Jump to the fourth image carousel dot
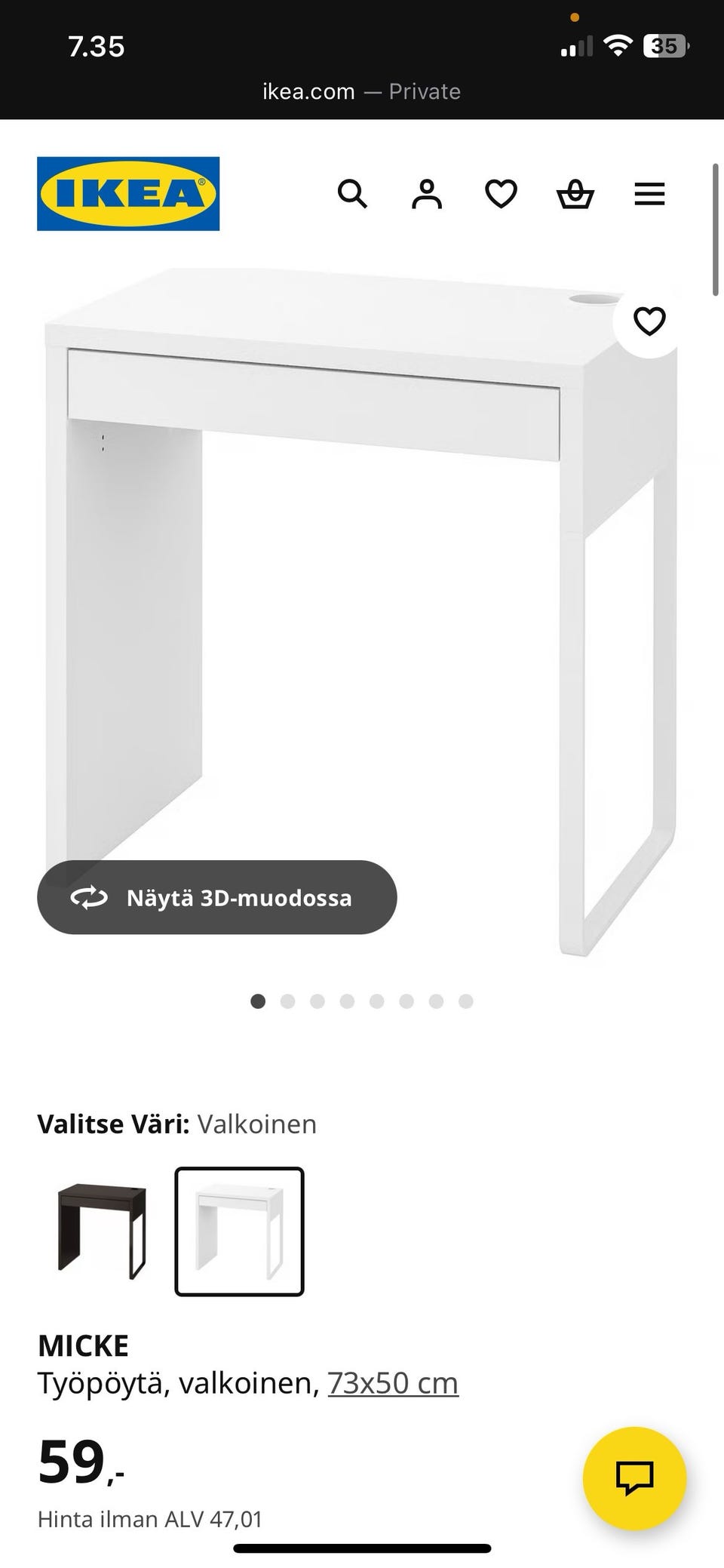The width and height of the screenshot is (724, 1568). click(x=347, y=1002)
